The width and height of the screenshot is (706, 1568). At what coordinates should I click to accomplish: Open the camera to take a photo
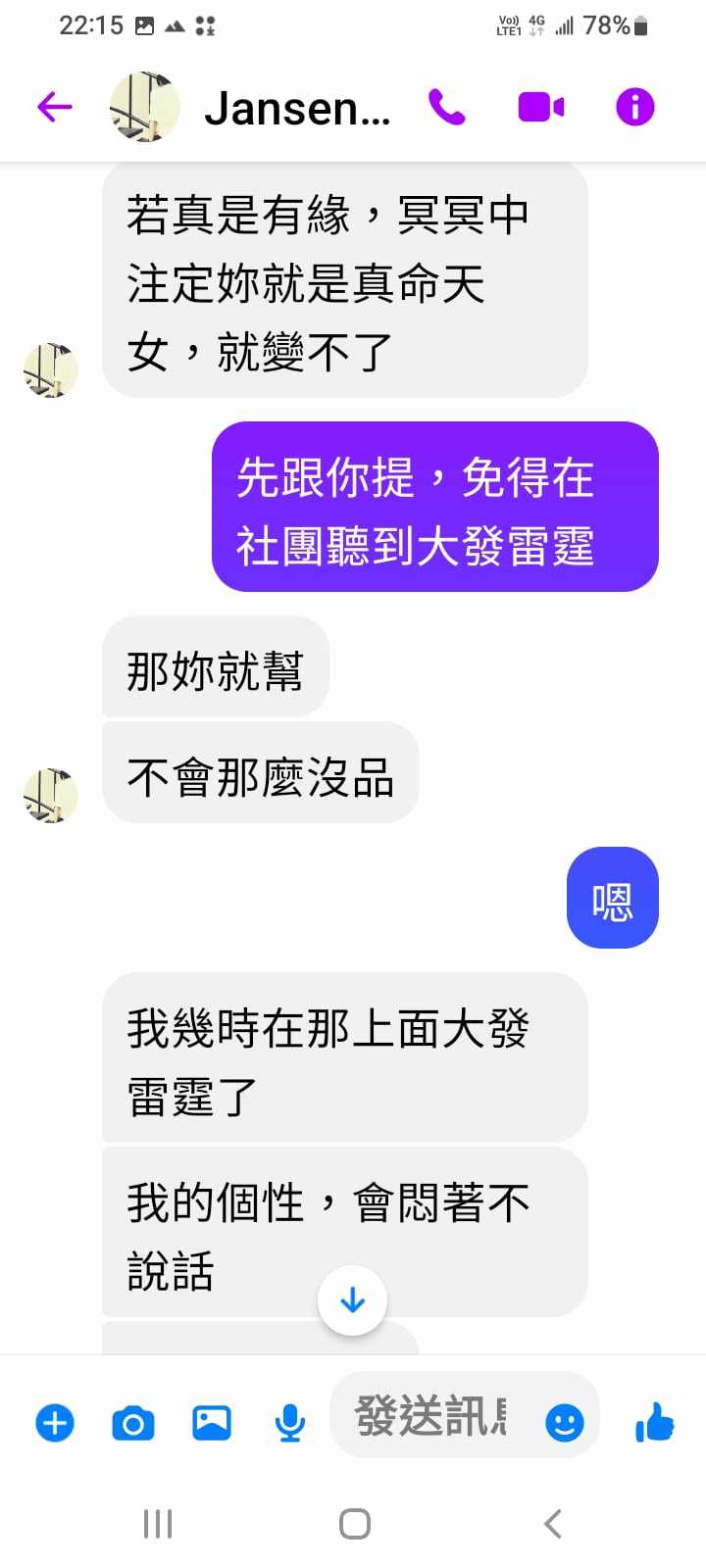coord(133,1422)
